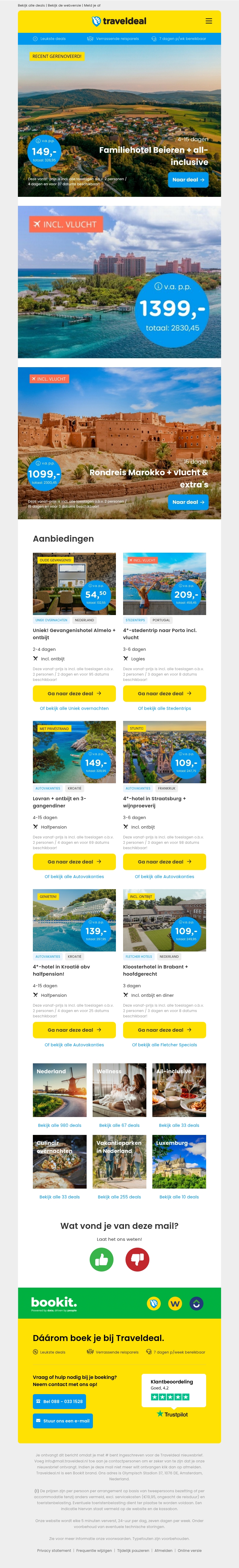Open the 1399,- flight deal banner
Screen dimensions: 239x1568
click(x=119, y=282)
